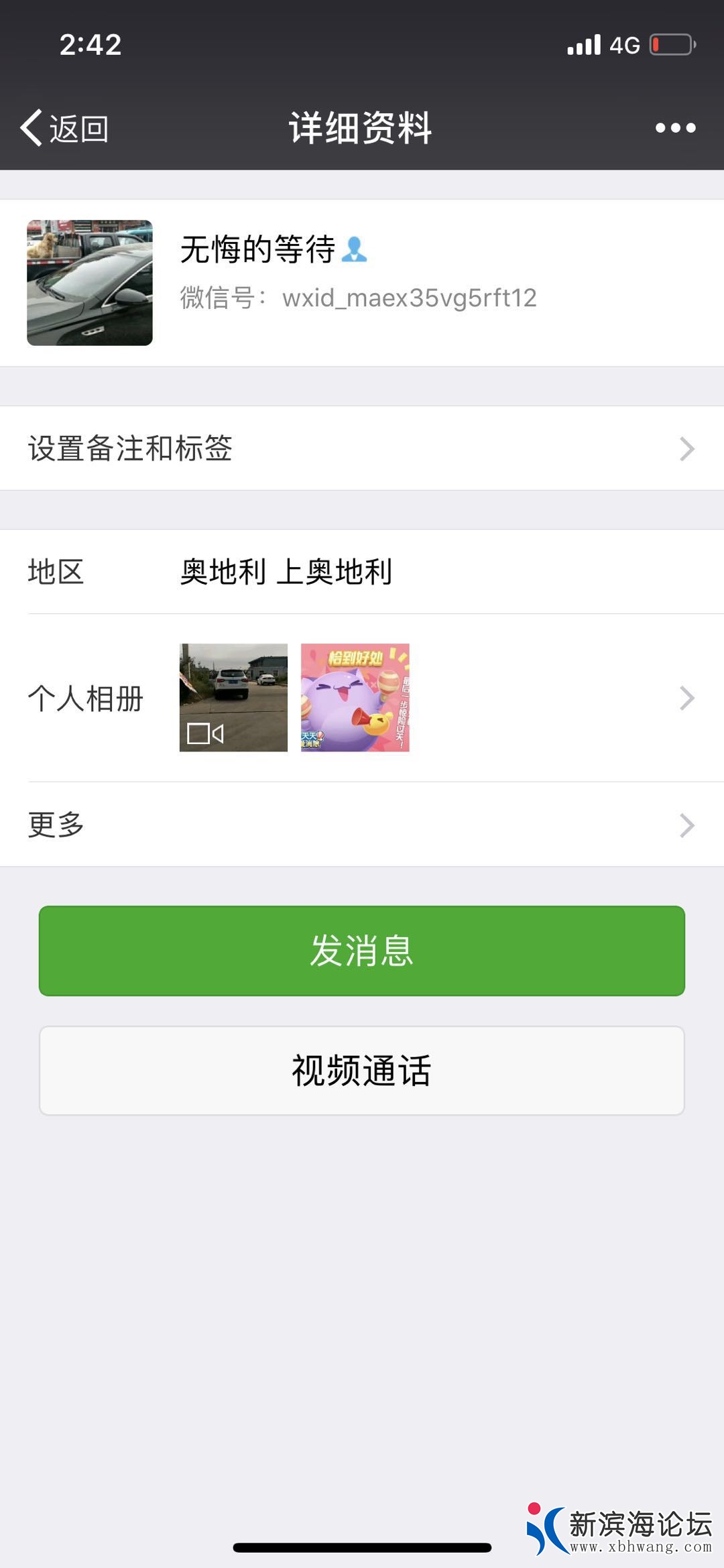Viewport: 724px width, 1568px height.
Task: Expand the personal album via its chevron
Action: [686, 699]
